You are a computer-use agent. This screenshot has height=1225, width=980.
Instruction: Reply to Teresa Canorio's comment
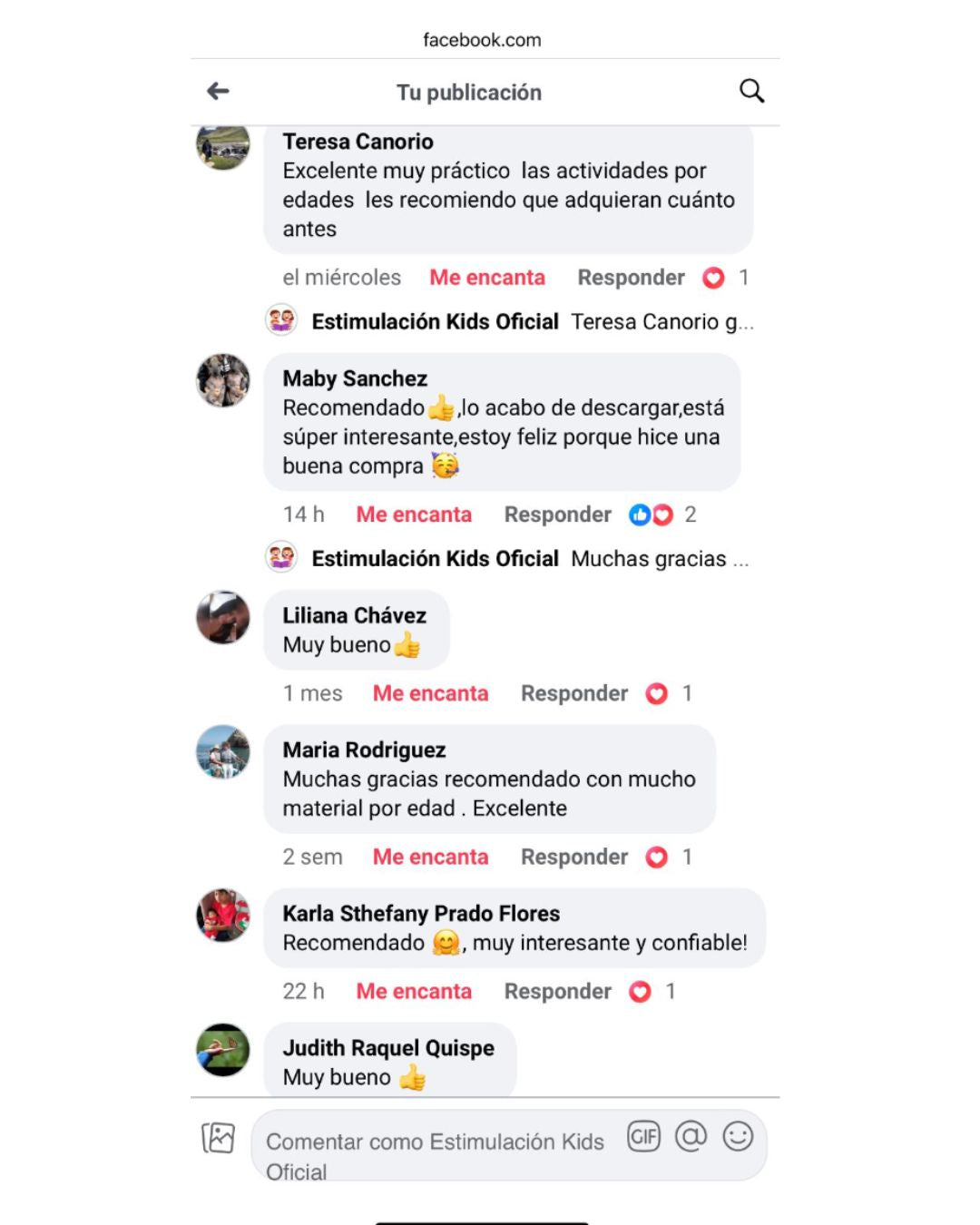(x=631, y=278)
